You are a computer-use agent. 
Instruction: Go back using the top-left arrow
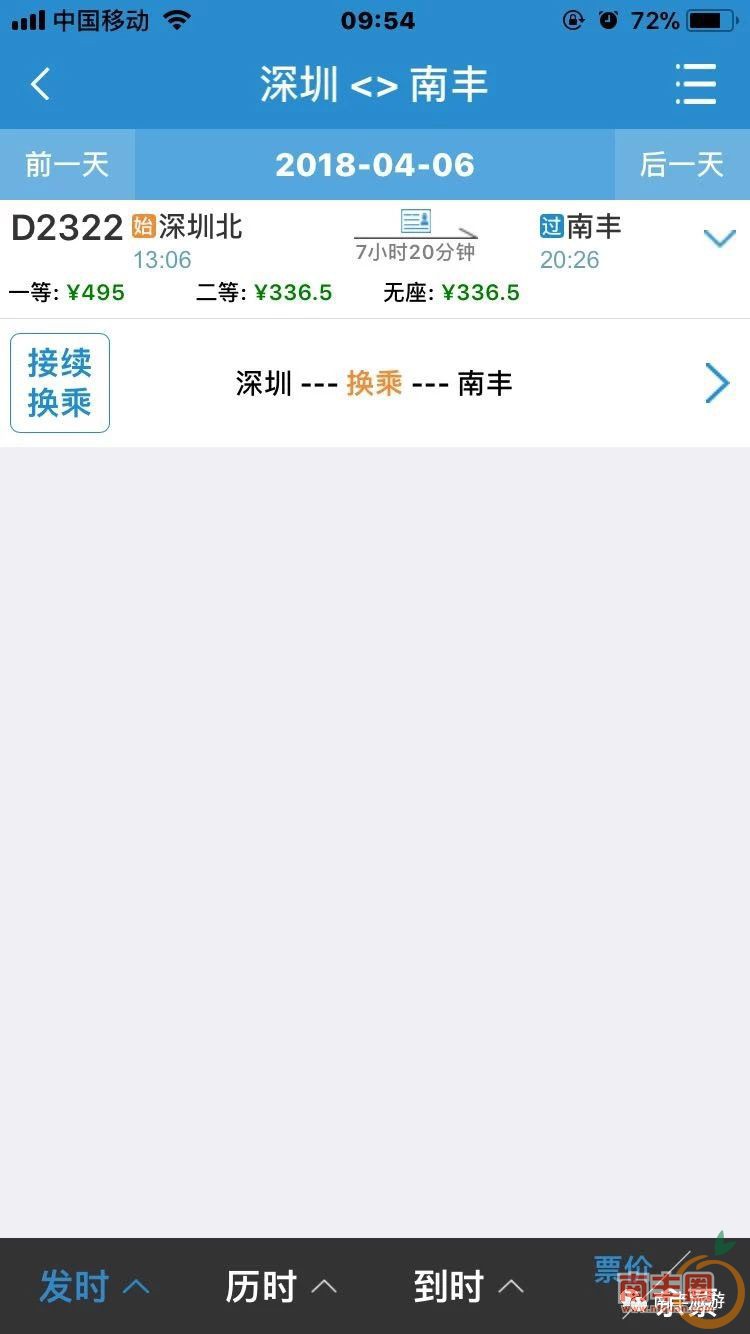click(x=40, y=85)
